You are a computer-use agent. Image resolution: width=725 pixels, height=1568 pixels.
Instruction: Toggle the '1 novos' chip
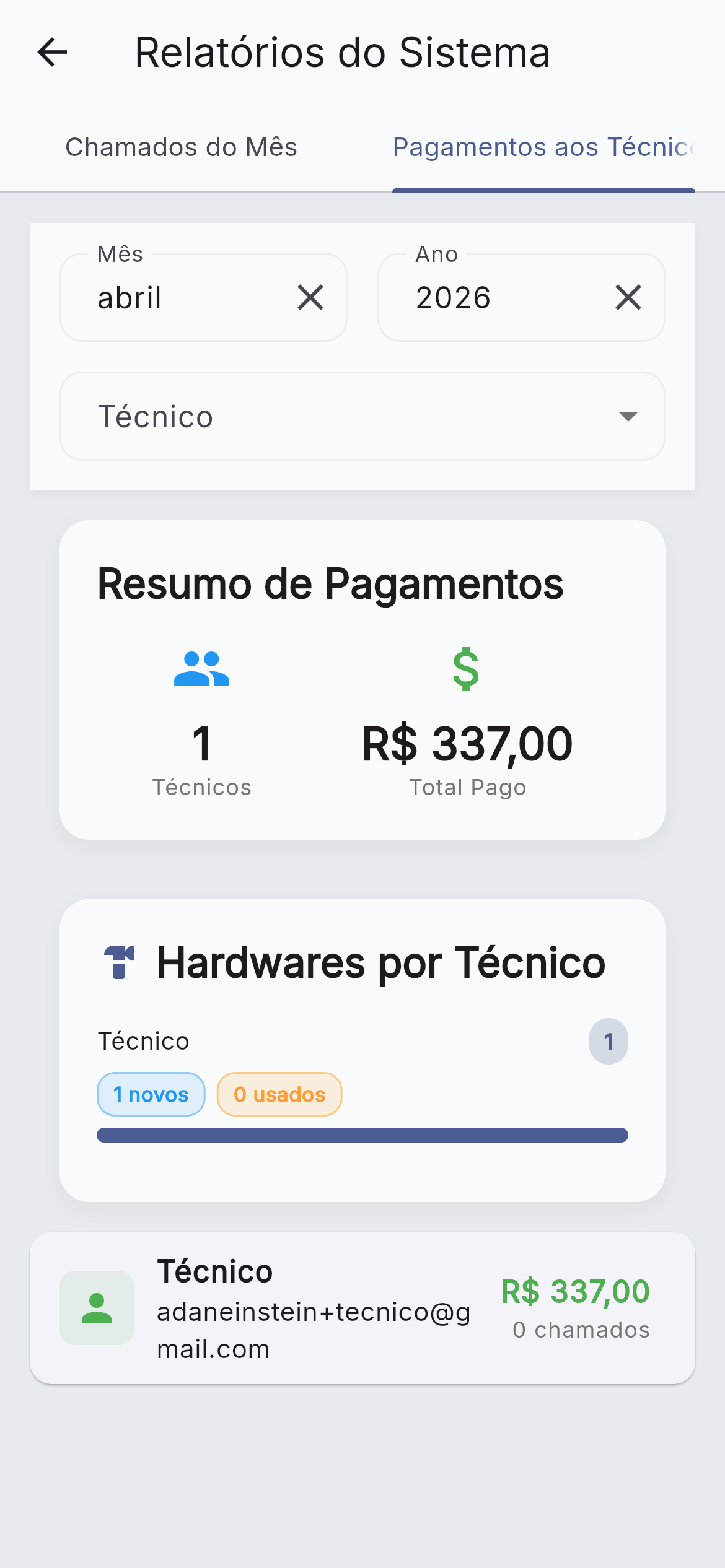click(151, 1094)
